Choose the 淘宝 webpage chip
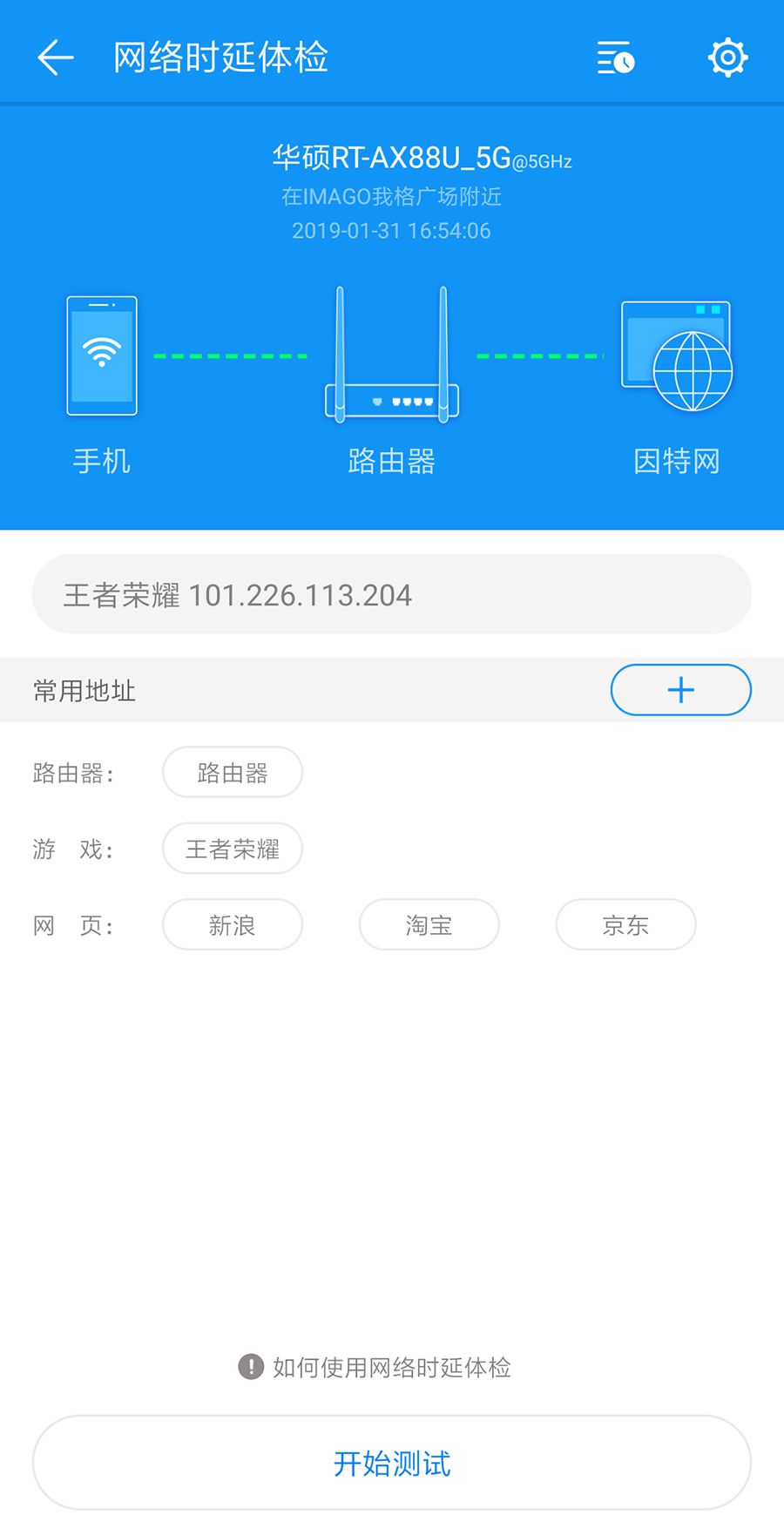The width and height of the screenshot is (784, 1522). point(429,924)
